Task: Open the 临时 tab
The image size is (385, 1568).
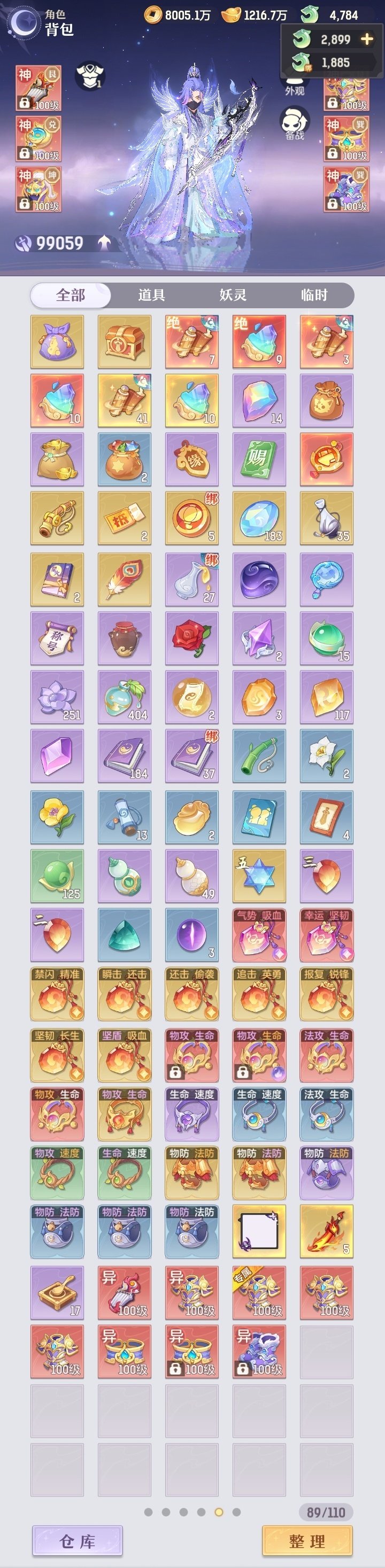Action: tap(314, 295)
